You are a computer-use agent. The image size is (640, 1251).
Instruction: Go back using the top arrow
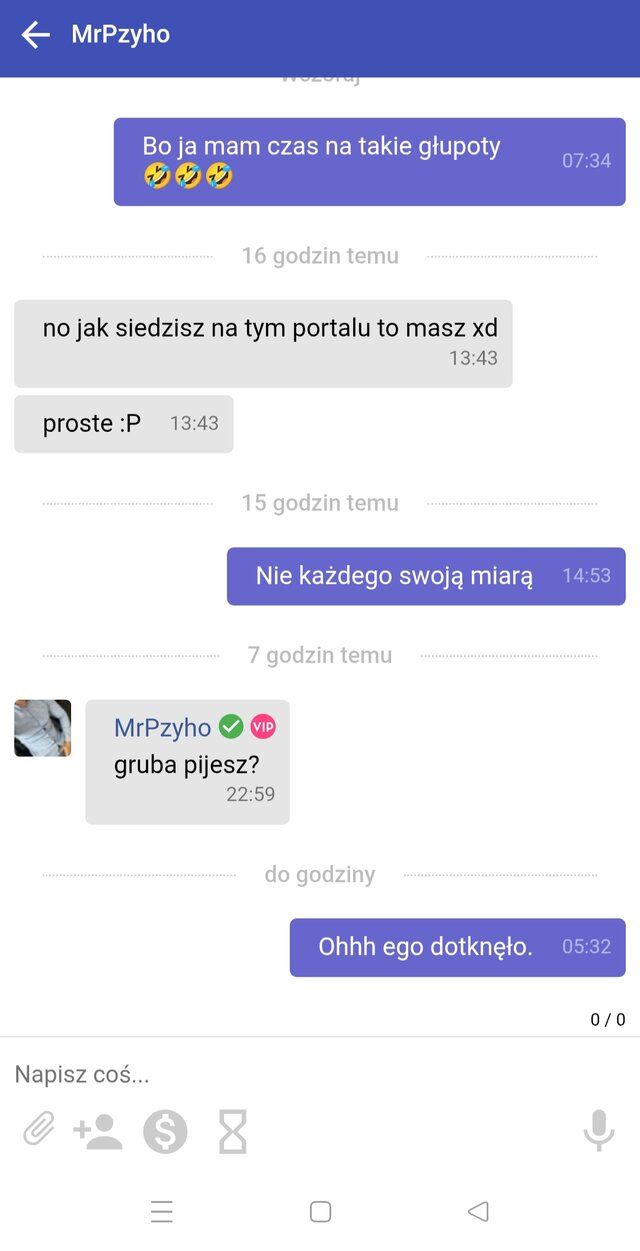36,35
